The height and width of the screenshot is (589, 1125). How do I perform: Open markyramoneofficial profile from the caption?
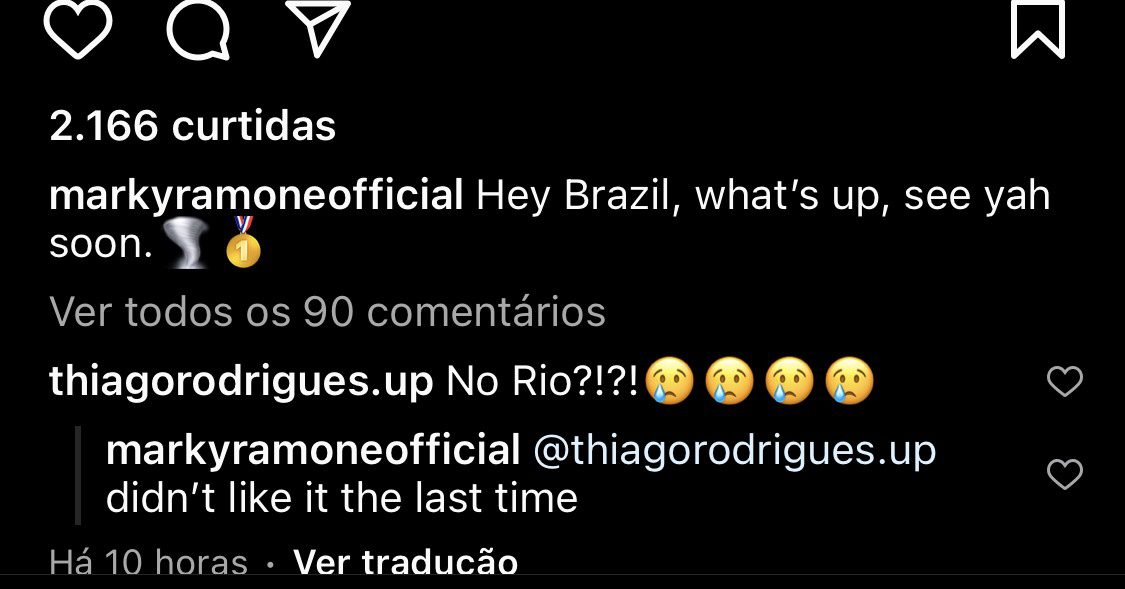pos(256,196)
